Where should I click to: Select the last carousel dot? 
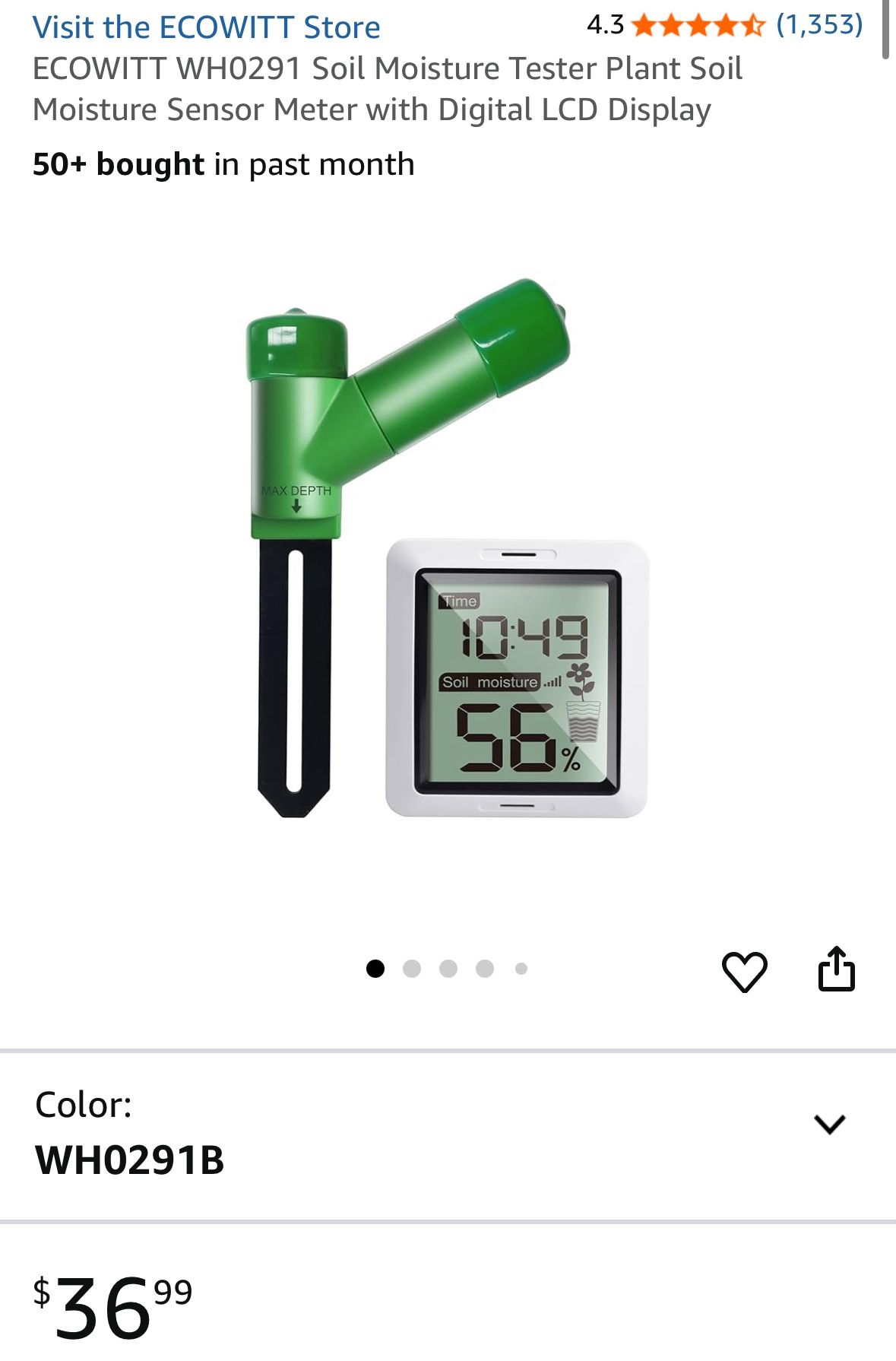tap(521, 969)
